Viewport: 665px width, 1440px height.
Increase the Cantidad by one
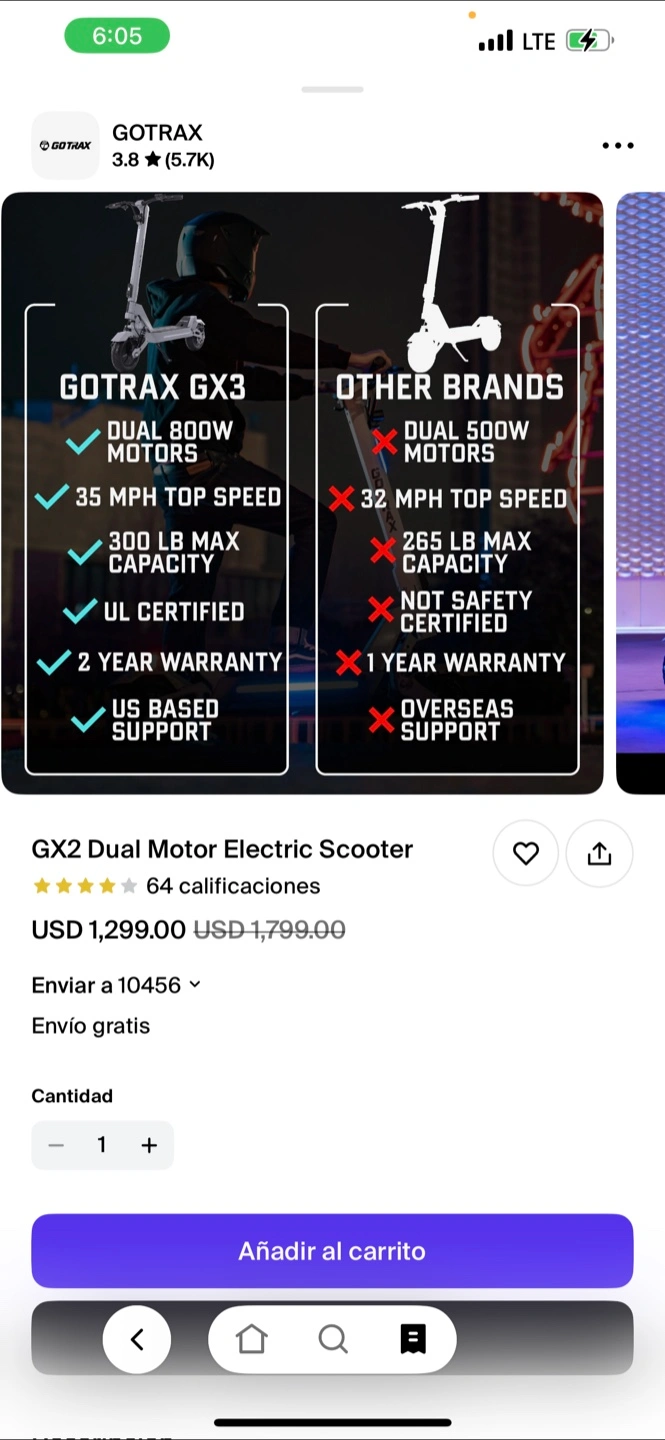point(149,1145)
